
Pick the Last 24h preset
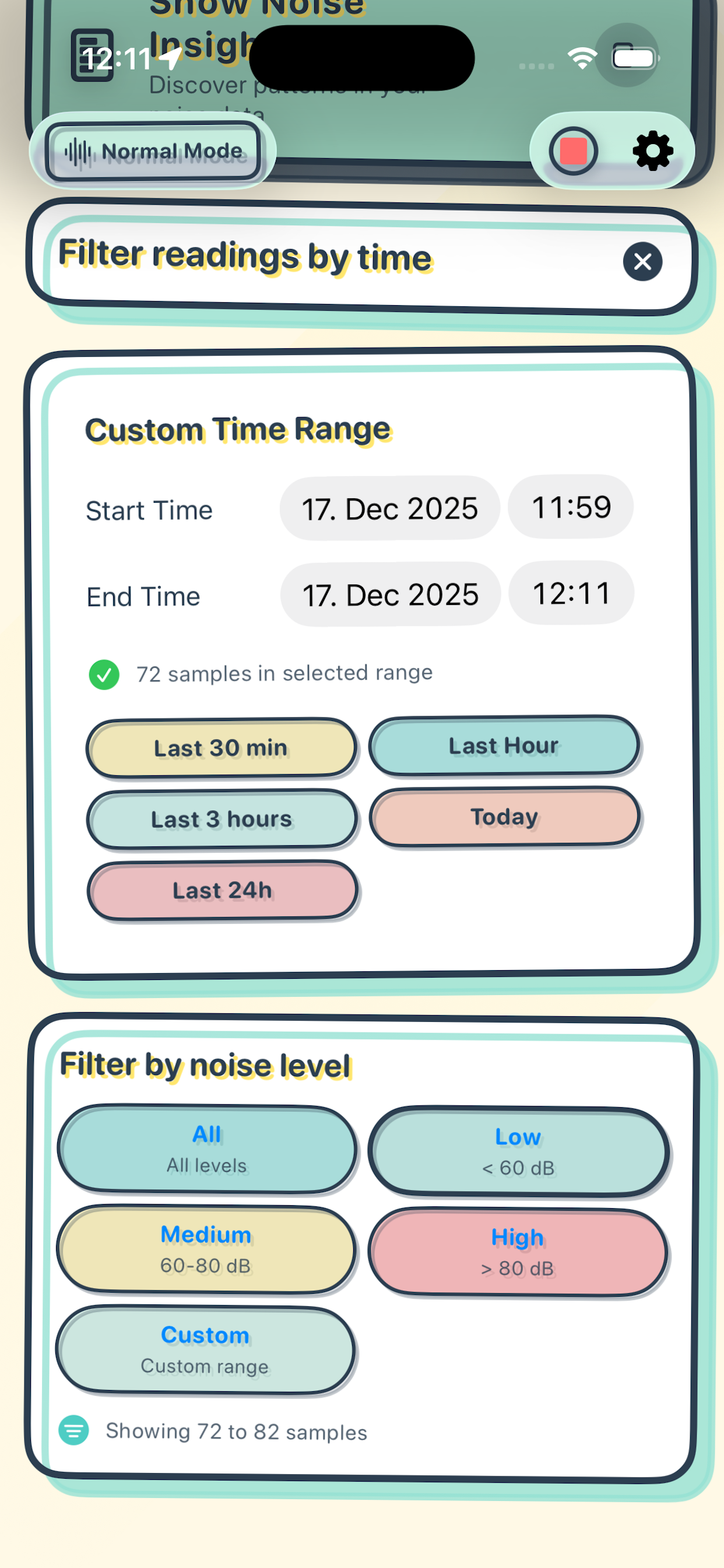223,891
